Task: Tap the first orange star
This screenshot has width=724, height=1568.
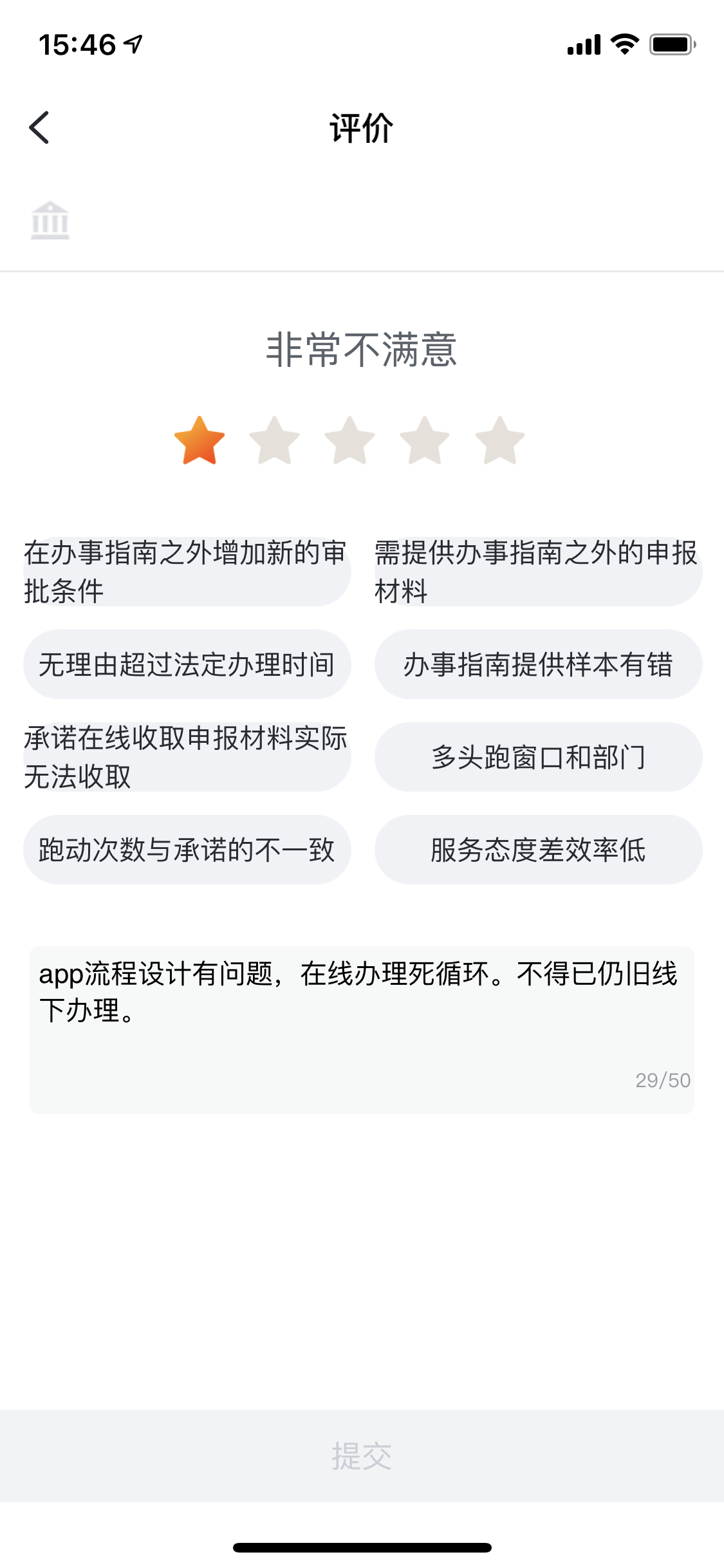Action: 200,441
